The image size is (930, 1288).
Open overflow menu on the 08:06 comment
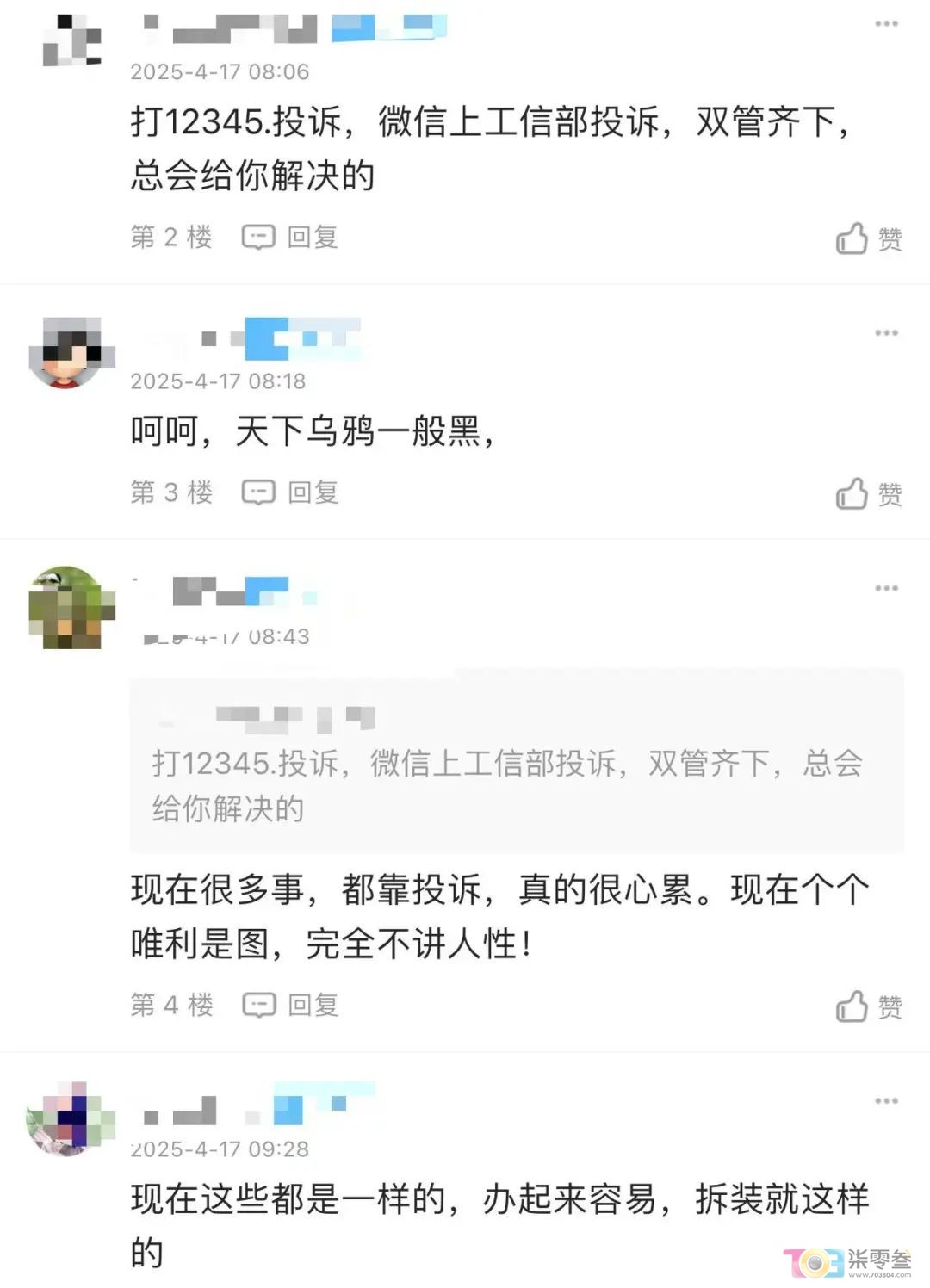pos(886,24)
